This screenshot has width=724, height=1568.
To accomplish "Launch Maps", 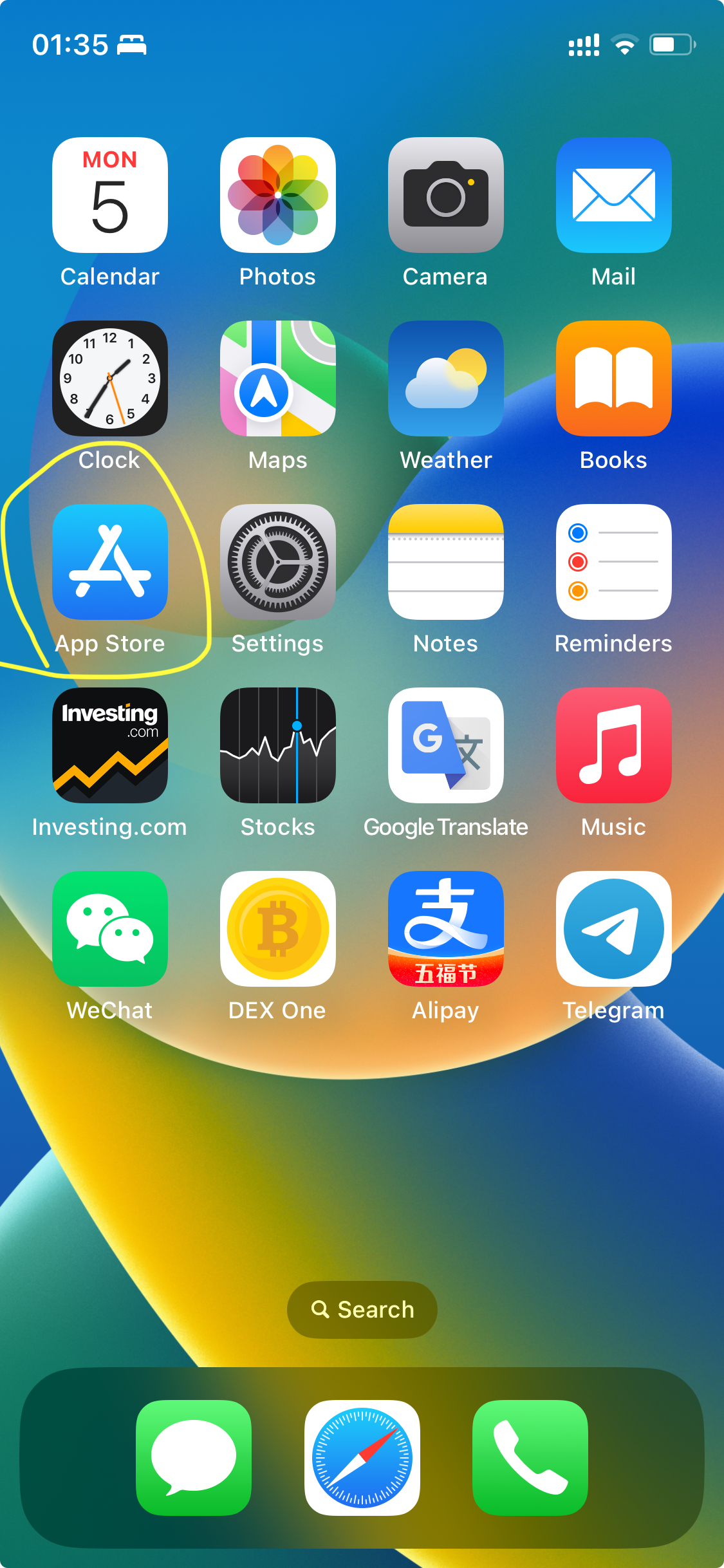I will pyautogui.click(x=278, y=378).
